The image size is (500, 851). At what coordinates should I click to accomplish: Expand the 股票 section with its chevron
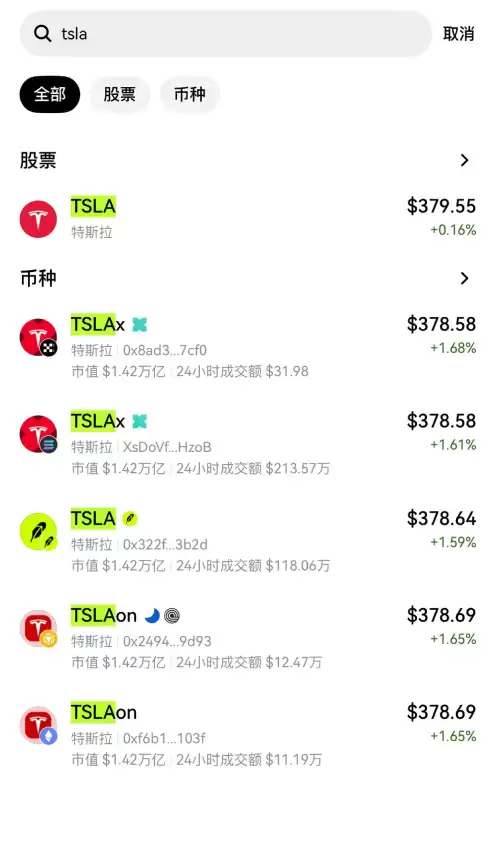[464, 160]
